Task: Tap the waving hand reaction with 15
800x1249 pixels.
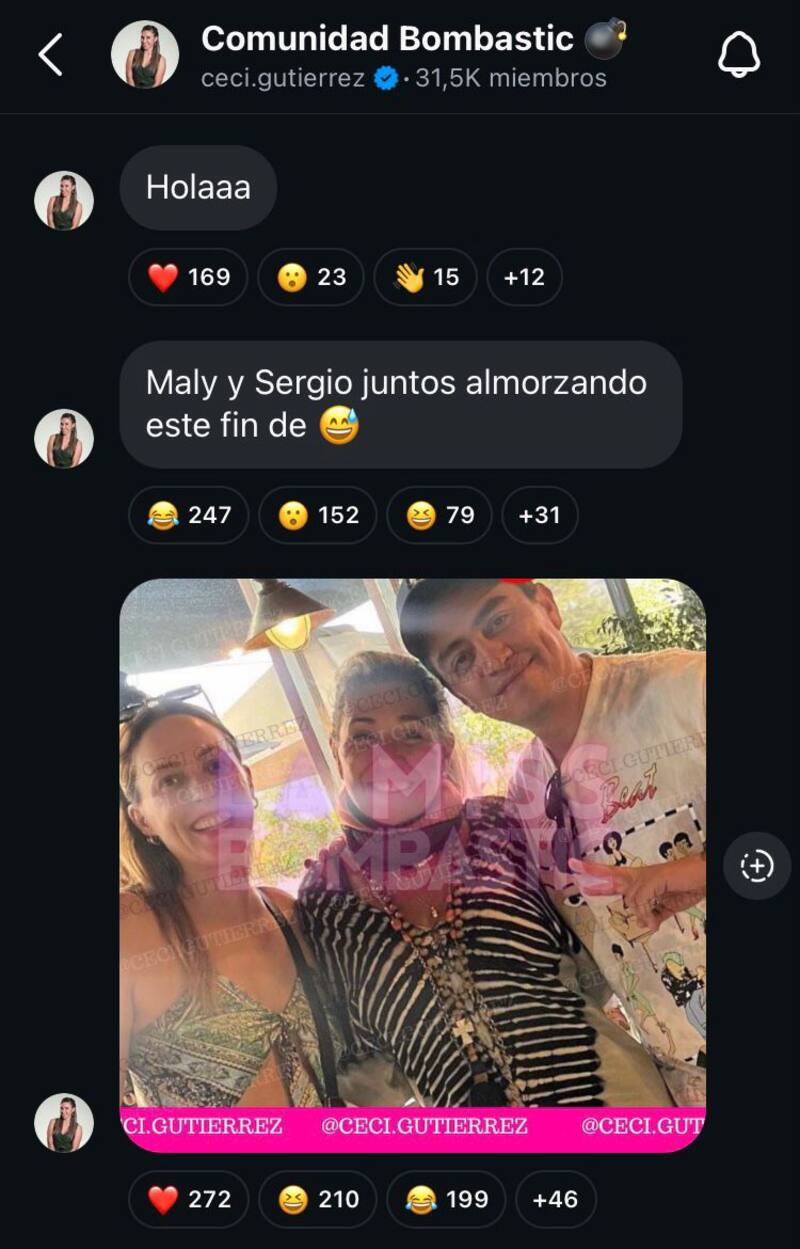Action: [426, 277]
